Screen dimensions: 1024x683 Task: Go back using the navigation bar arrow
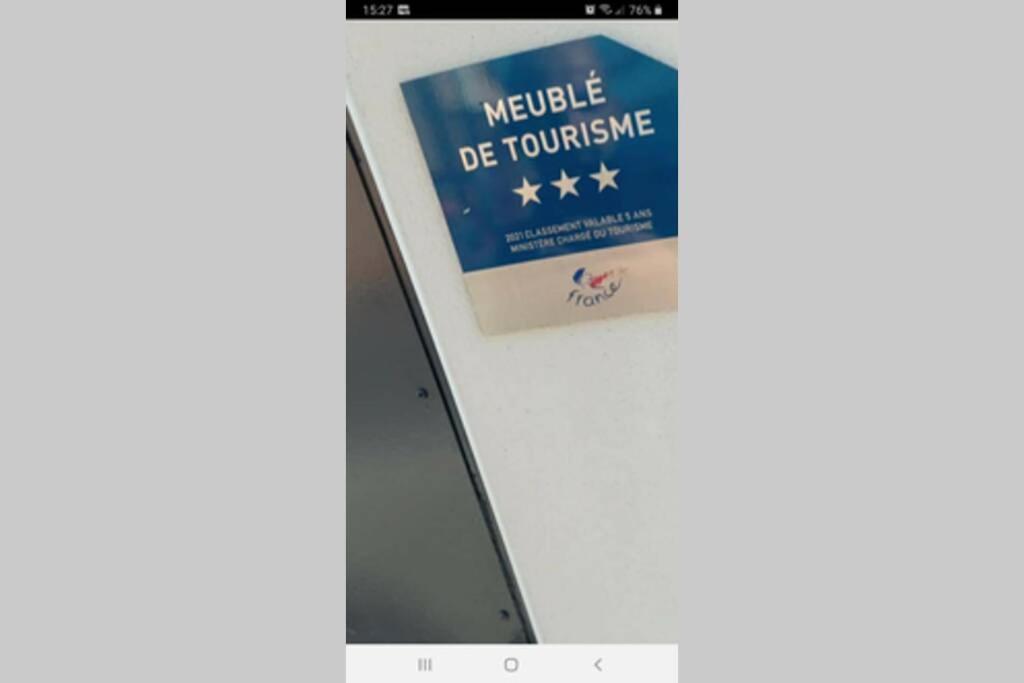click(x=598, y=664)
